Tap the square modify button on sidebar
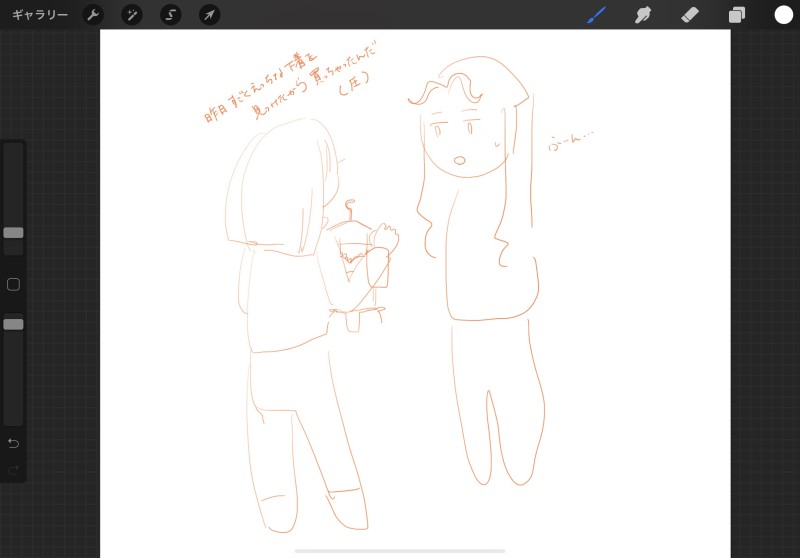The height and width of the screenshot is (558, 800). coord(13,285)
